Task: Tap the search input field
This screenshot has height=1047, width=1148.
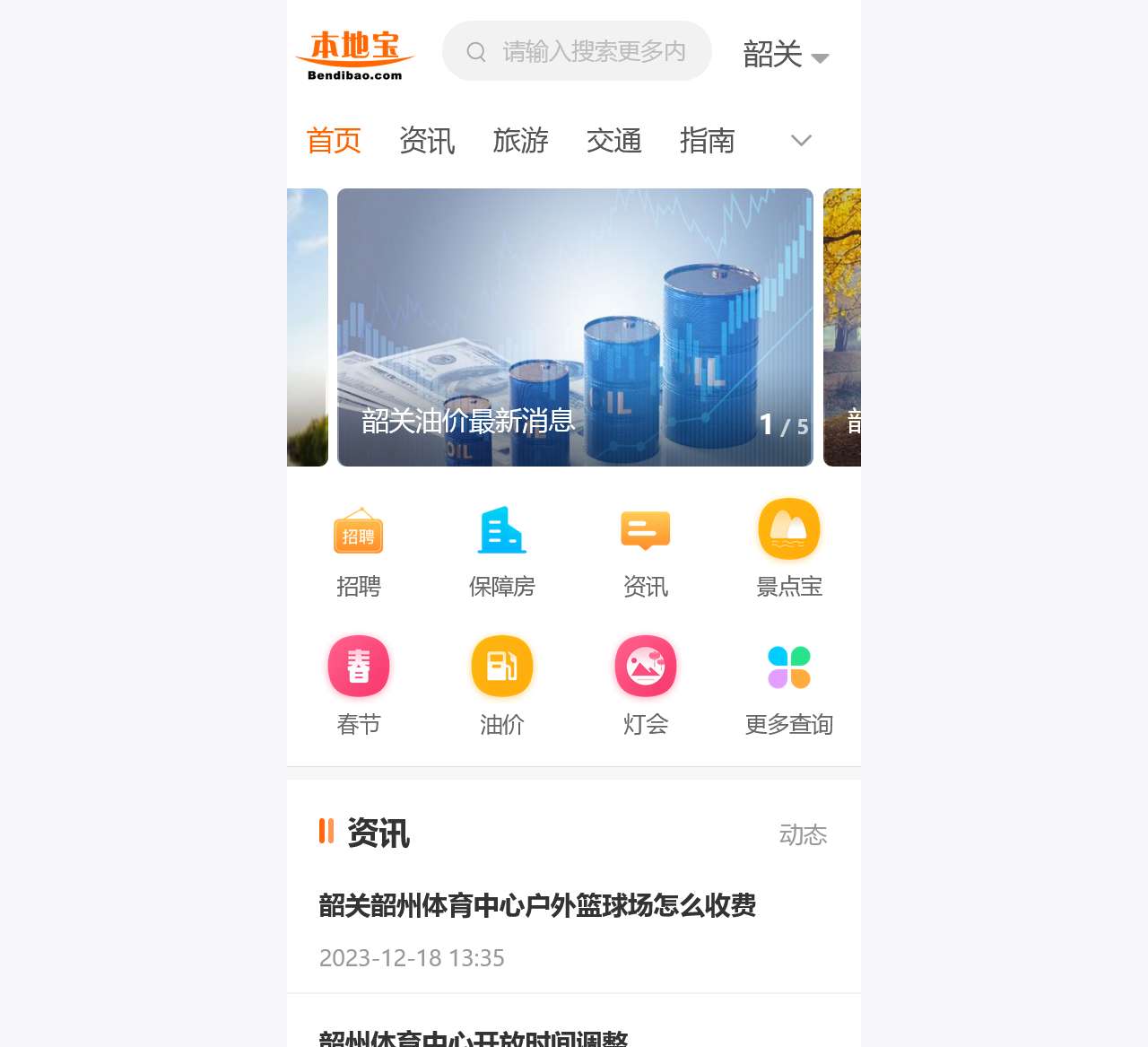Action: click(592, 51)
